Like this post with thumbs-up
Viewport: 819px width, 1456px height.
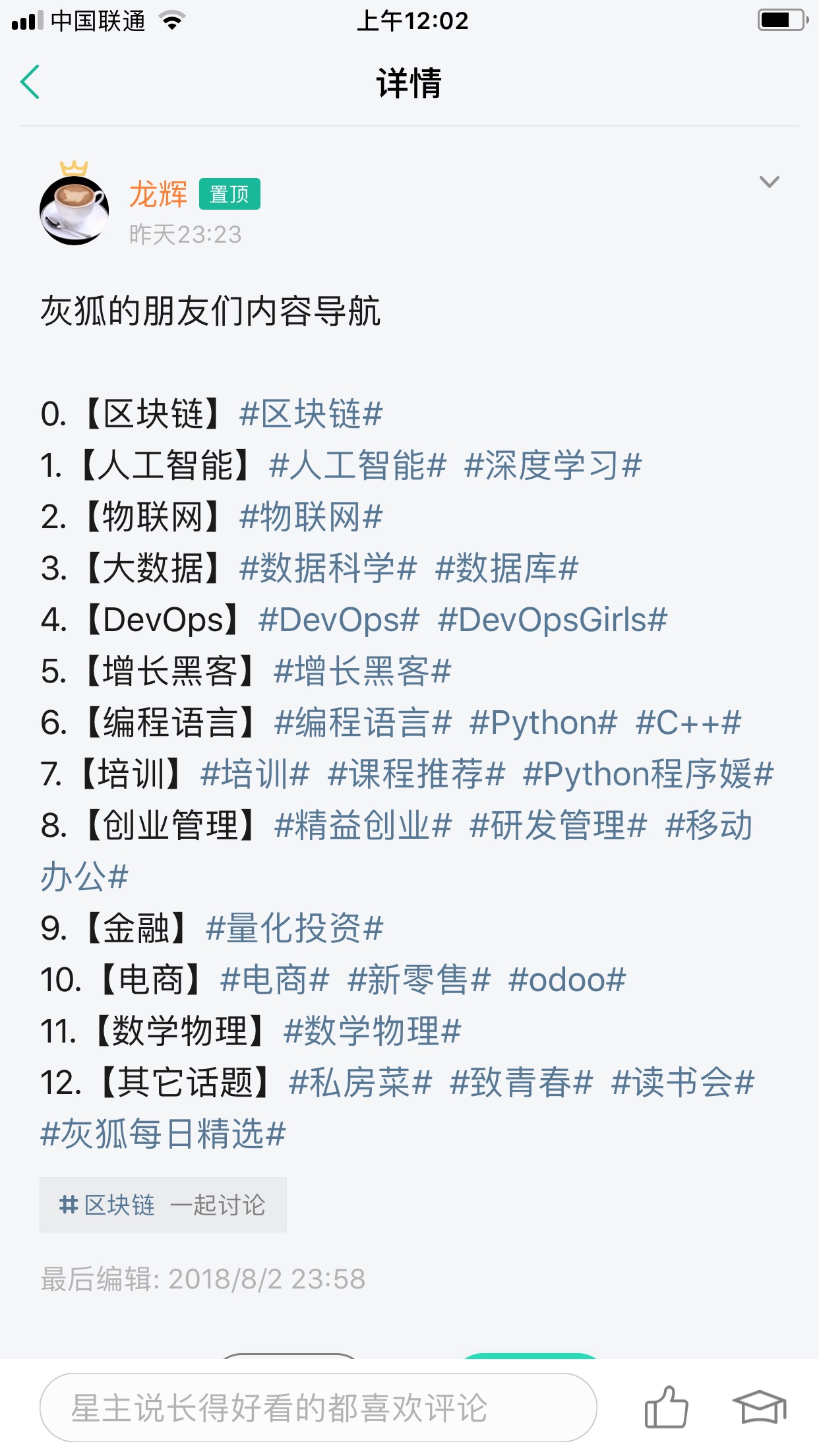pos(666,1407)
